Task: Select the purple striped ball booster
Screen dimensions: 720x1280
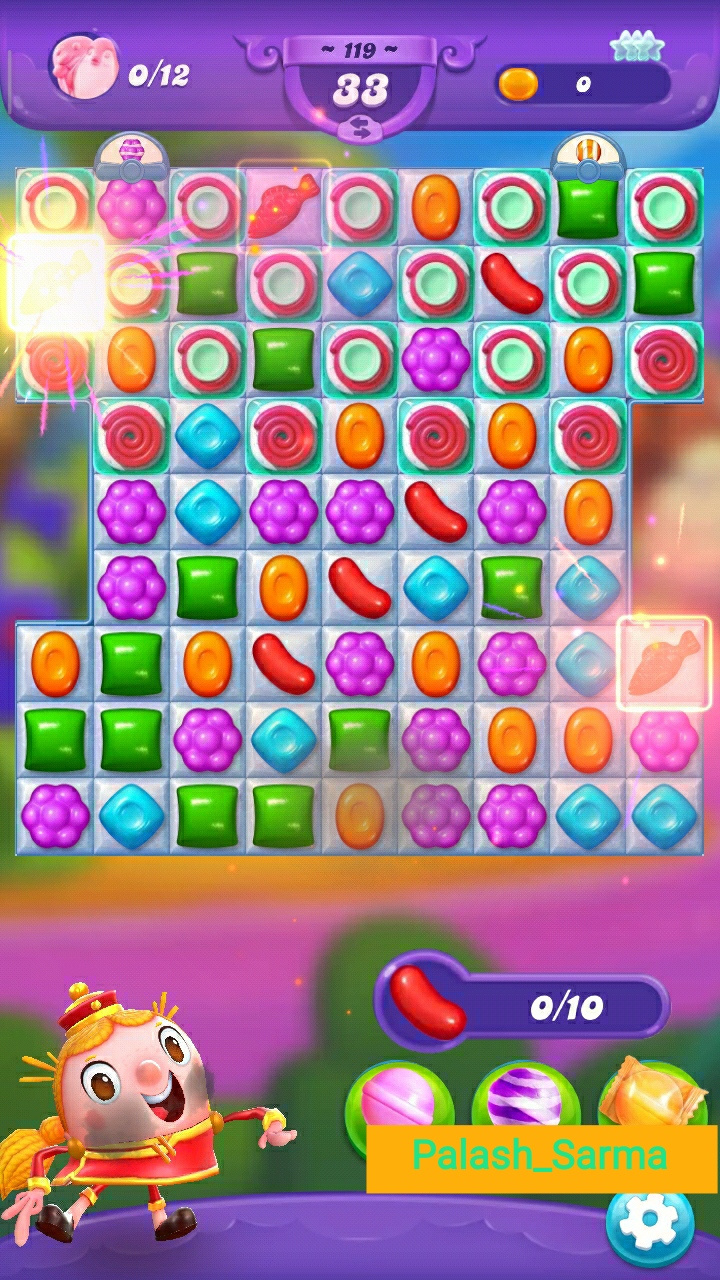Action: pyautogui.click(x=525, y=1095)
